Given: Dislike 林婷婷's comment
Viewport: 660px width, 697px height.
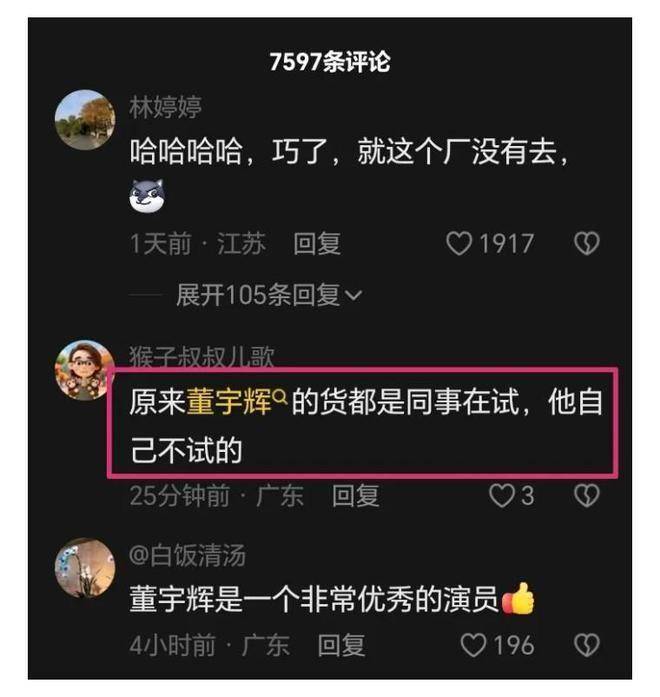Looking at the screenshot, I should 588,243.
